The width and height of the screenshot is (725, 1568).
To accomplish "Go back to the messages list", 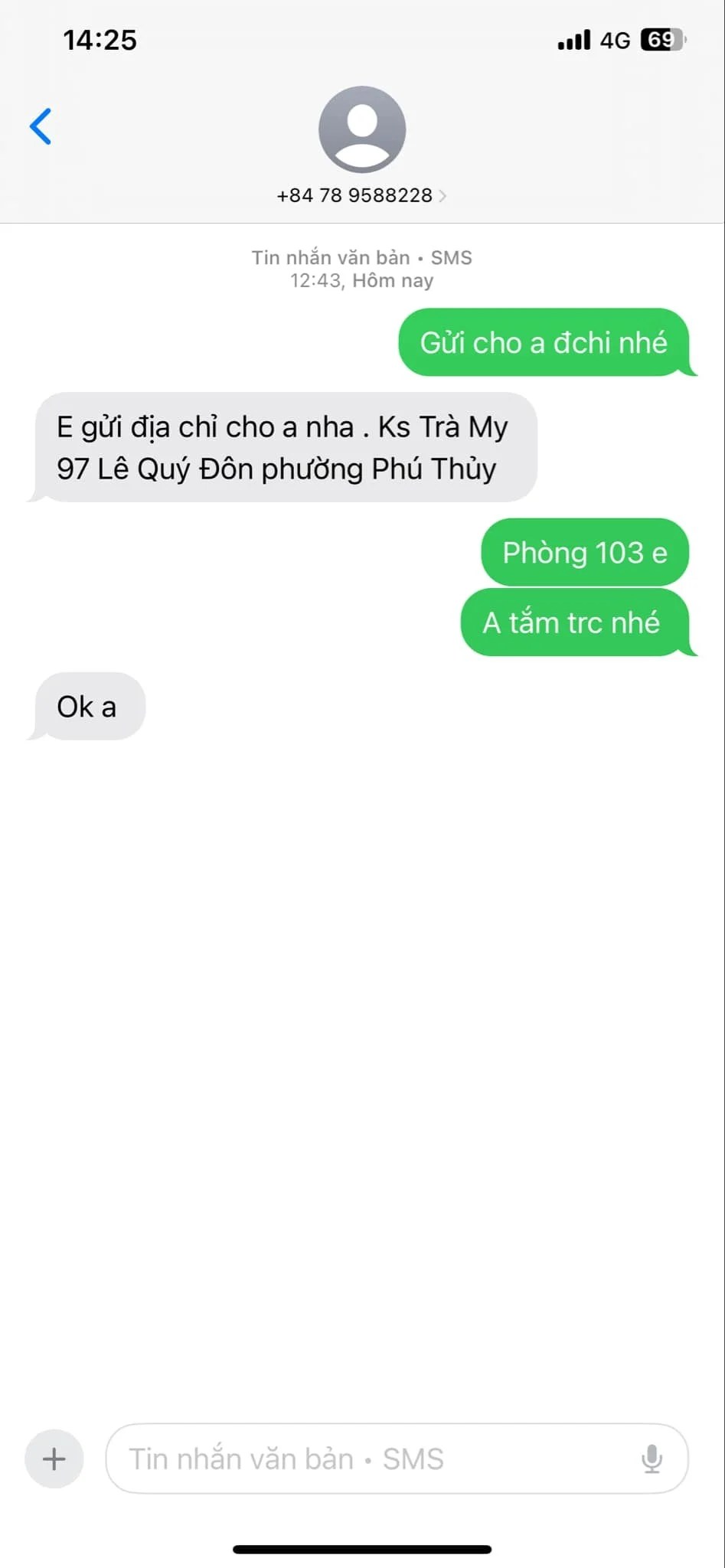I will point(41,126).
